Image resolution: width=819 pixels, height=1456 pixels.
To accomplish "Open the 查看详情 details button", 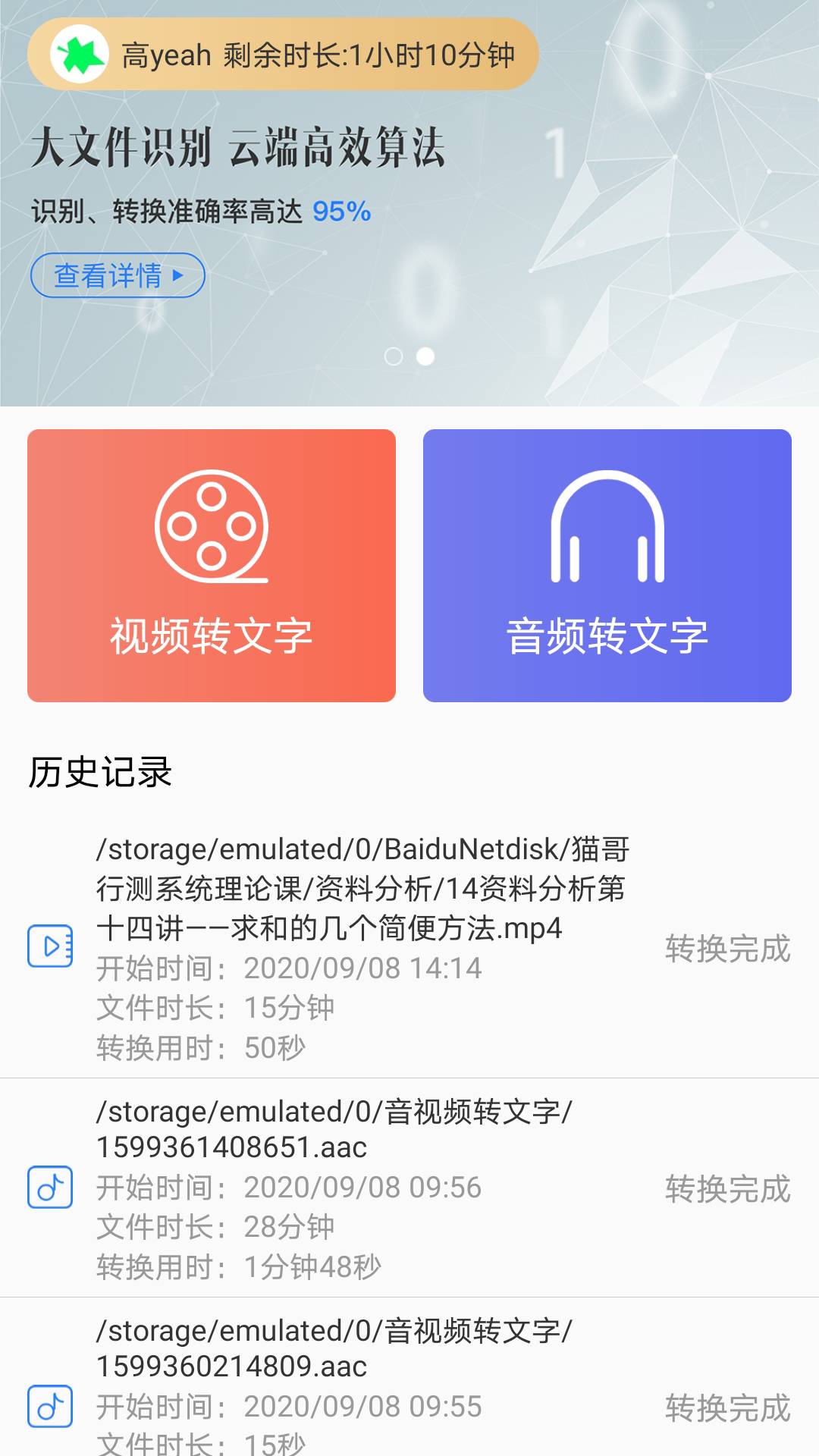I will coord(118,276).
